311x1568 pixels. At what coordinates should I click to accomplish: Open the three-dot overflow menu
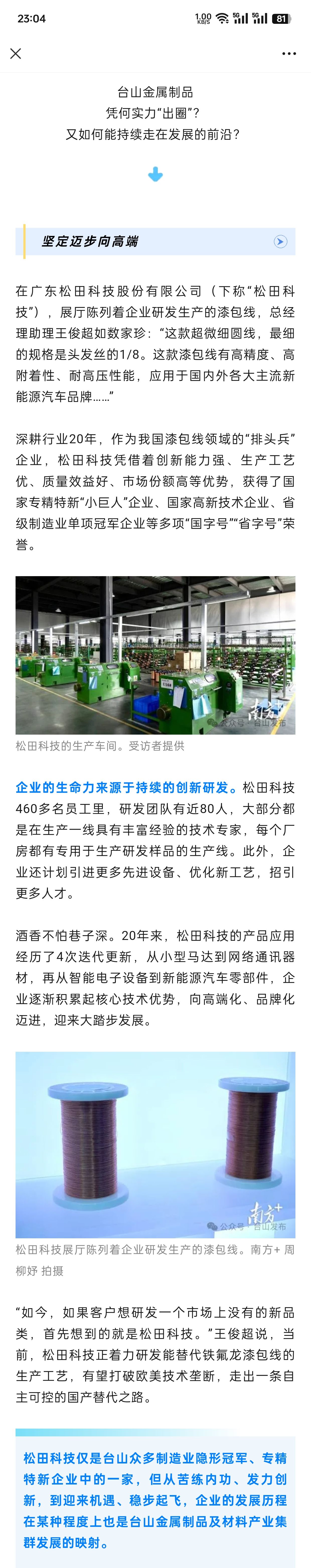(x=289, y=54)
